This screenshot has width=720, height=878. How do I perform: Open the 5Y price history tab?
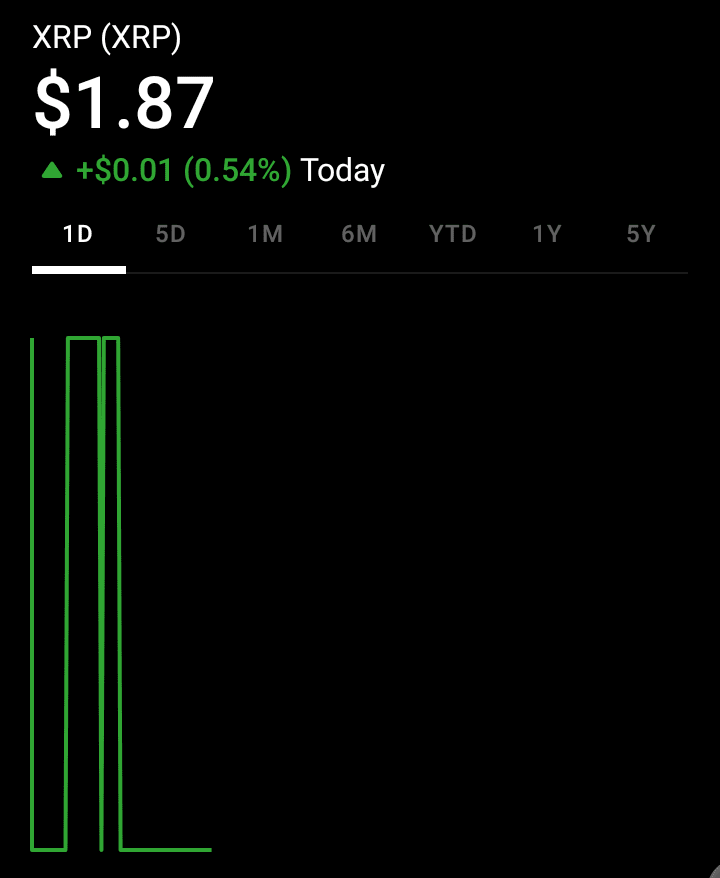click(x=641, y=235)
